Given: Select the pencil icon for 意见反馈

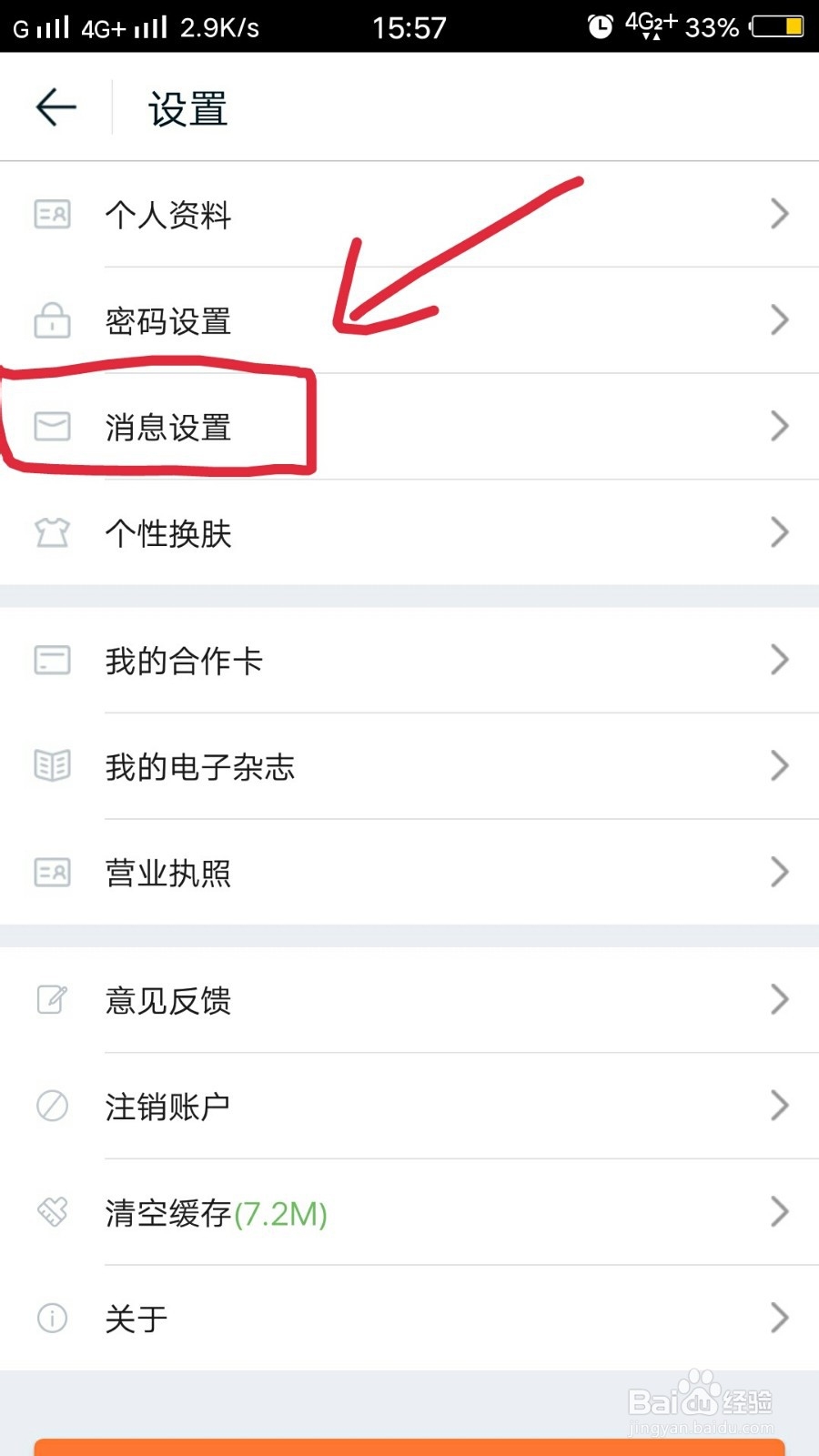Looking at the screenshot, I should click(52, 1000).
